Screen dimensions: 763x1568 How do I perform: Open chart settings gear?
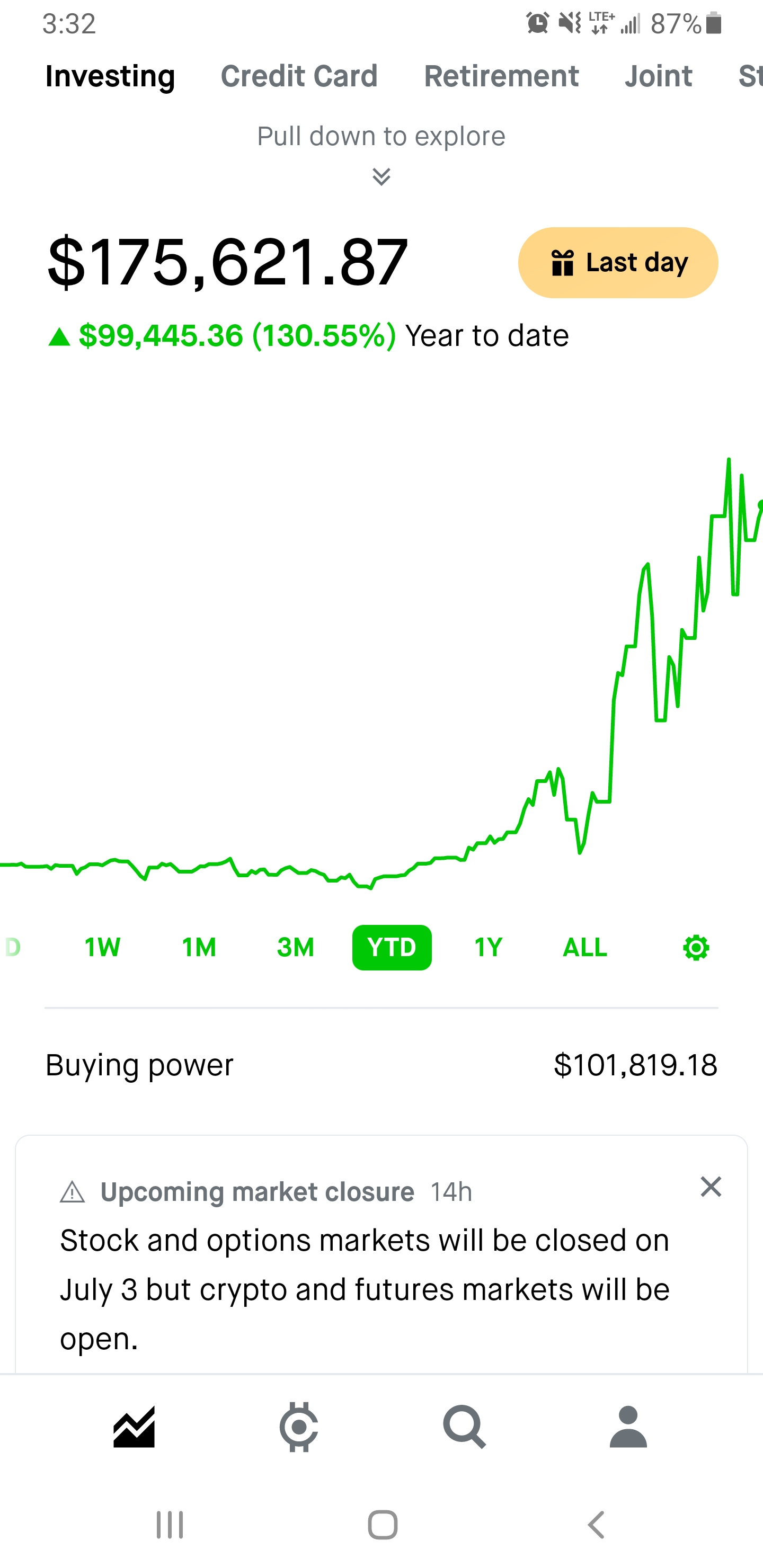tap(696, 948)
